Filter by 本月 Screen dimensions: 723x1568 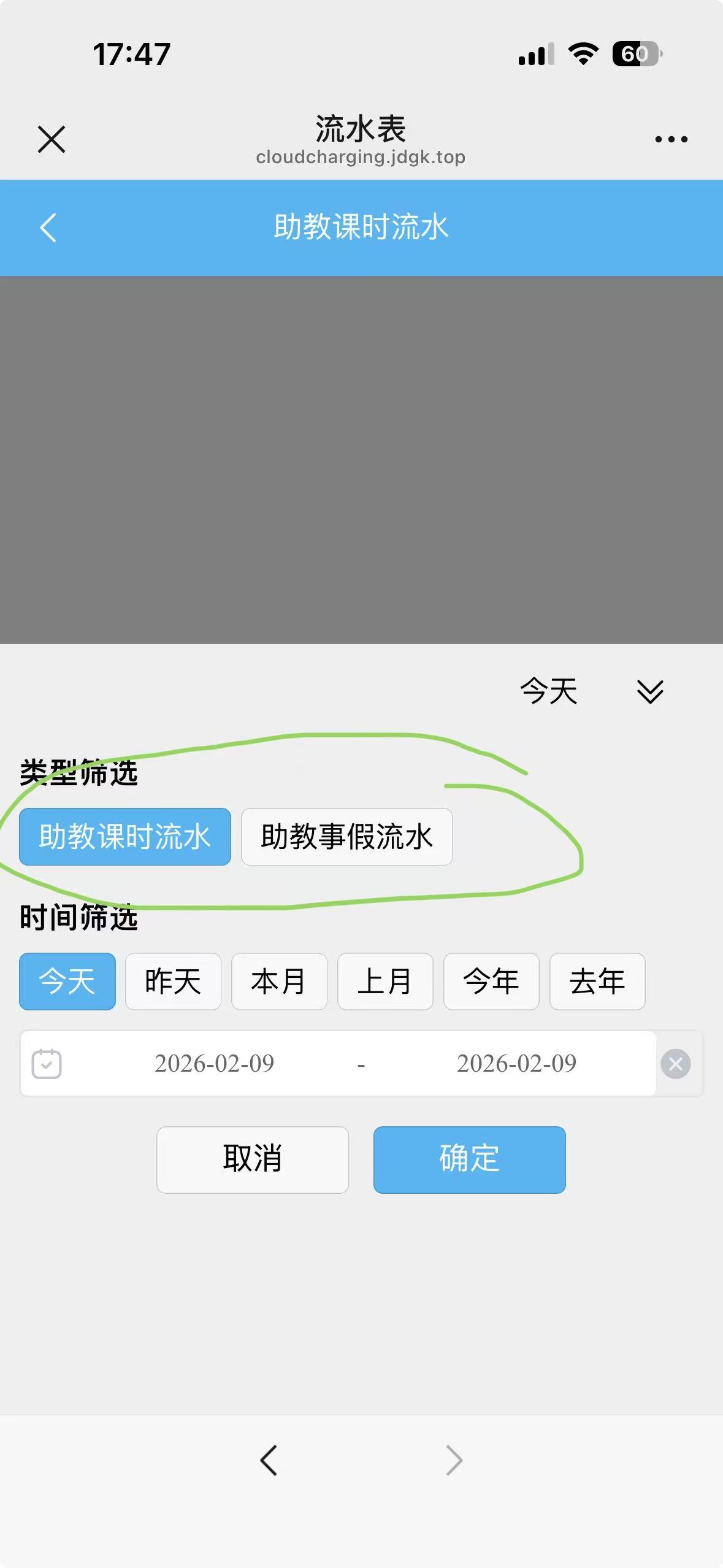tap(279, 981)
